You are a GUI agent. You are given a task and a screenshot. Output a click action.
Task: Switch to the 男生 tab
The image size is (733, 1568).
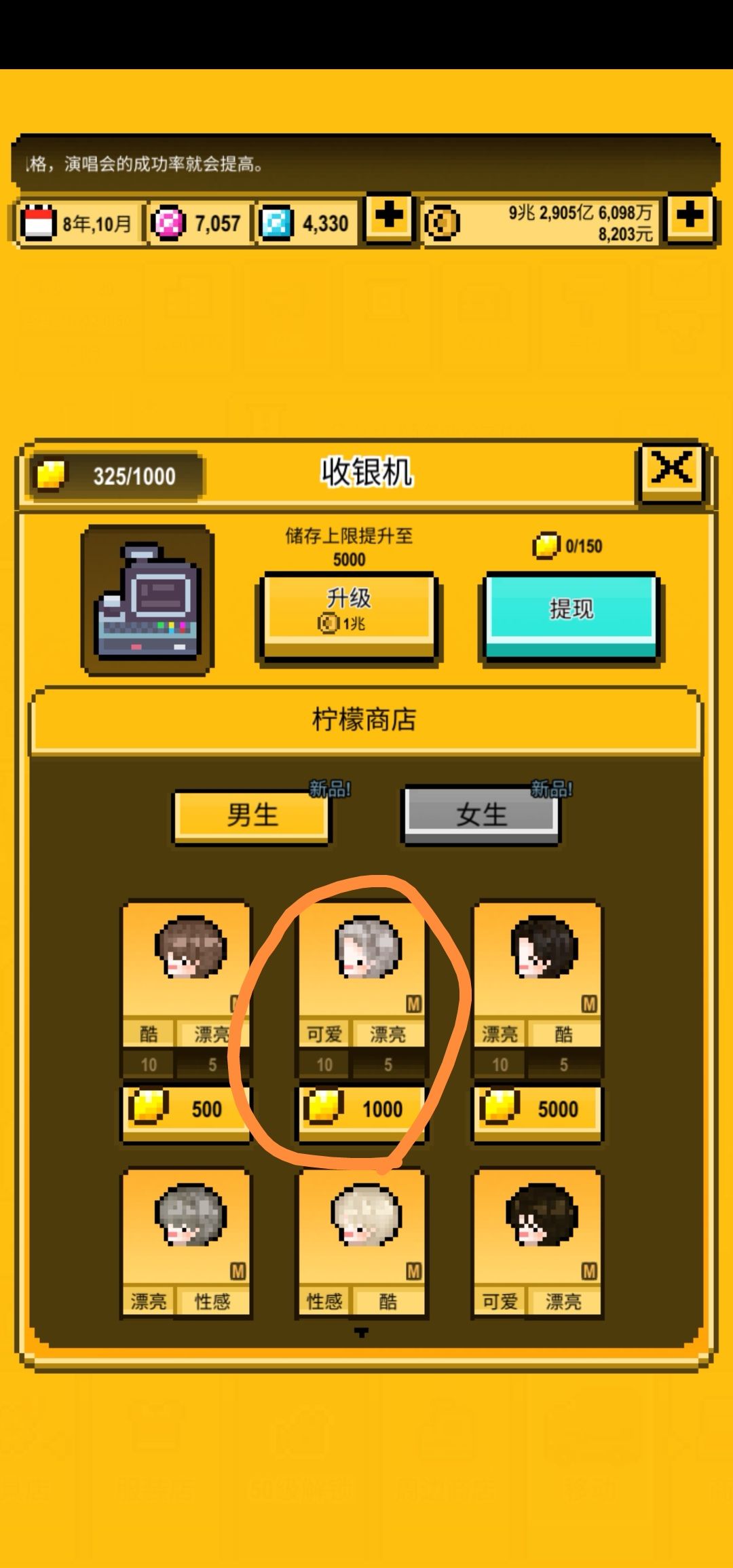point(252,815)
